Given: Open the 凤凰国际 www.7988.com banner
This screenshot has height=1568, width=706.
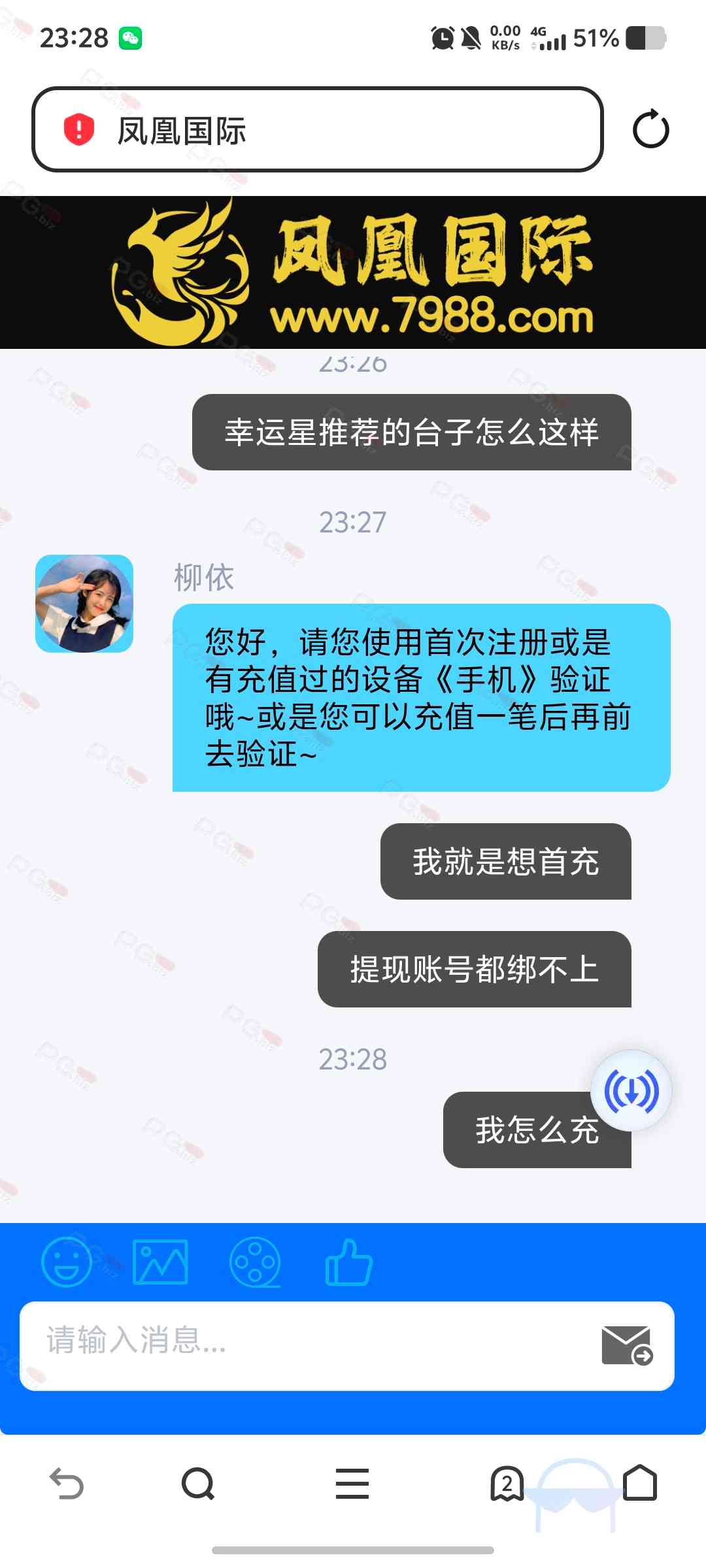Looking at the screenshot, I should pos(353,272).
